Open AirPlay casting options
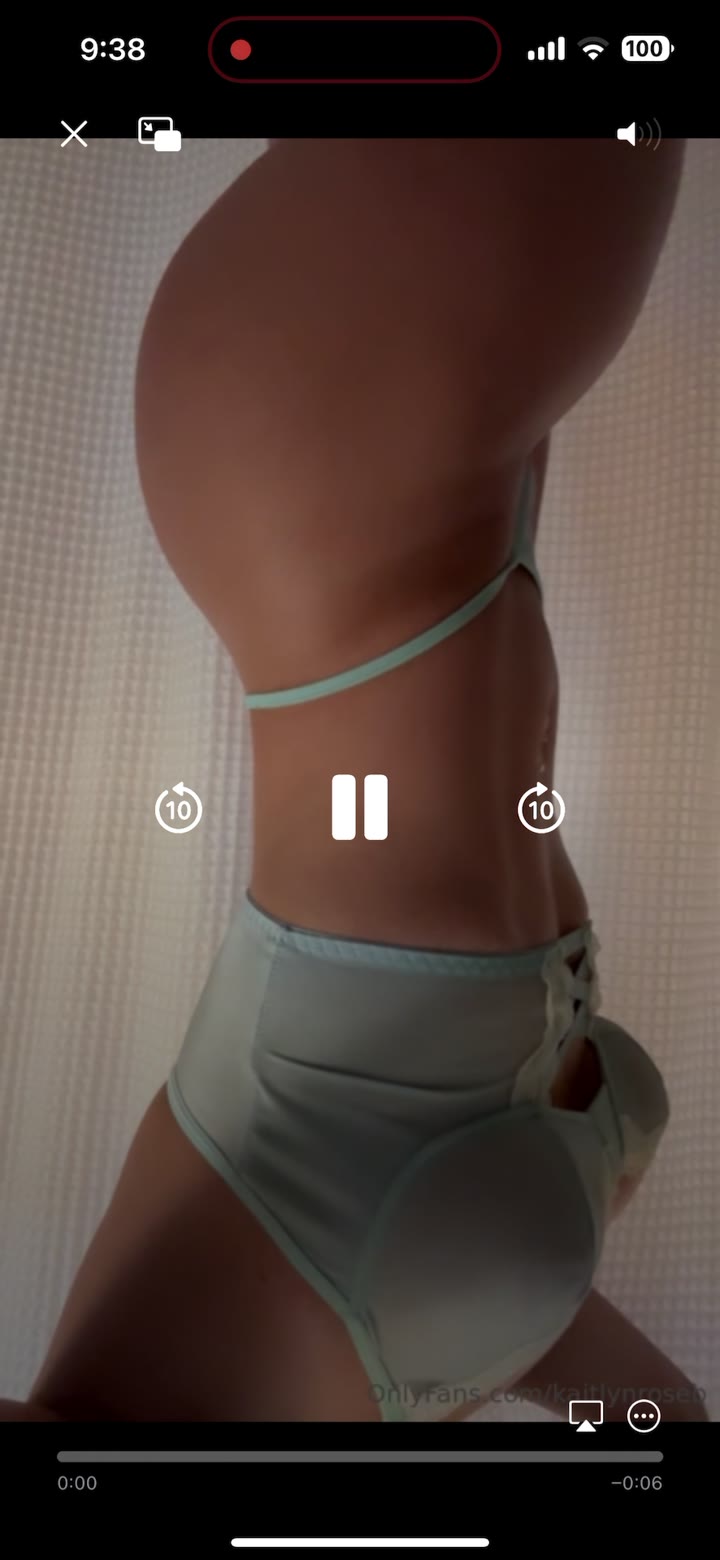Screen dimensions: 720x1560 tap(586, 1416)
